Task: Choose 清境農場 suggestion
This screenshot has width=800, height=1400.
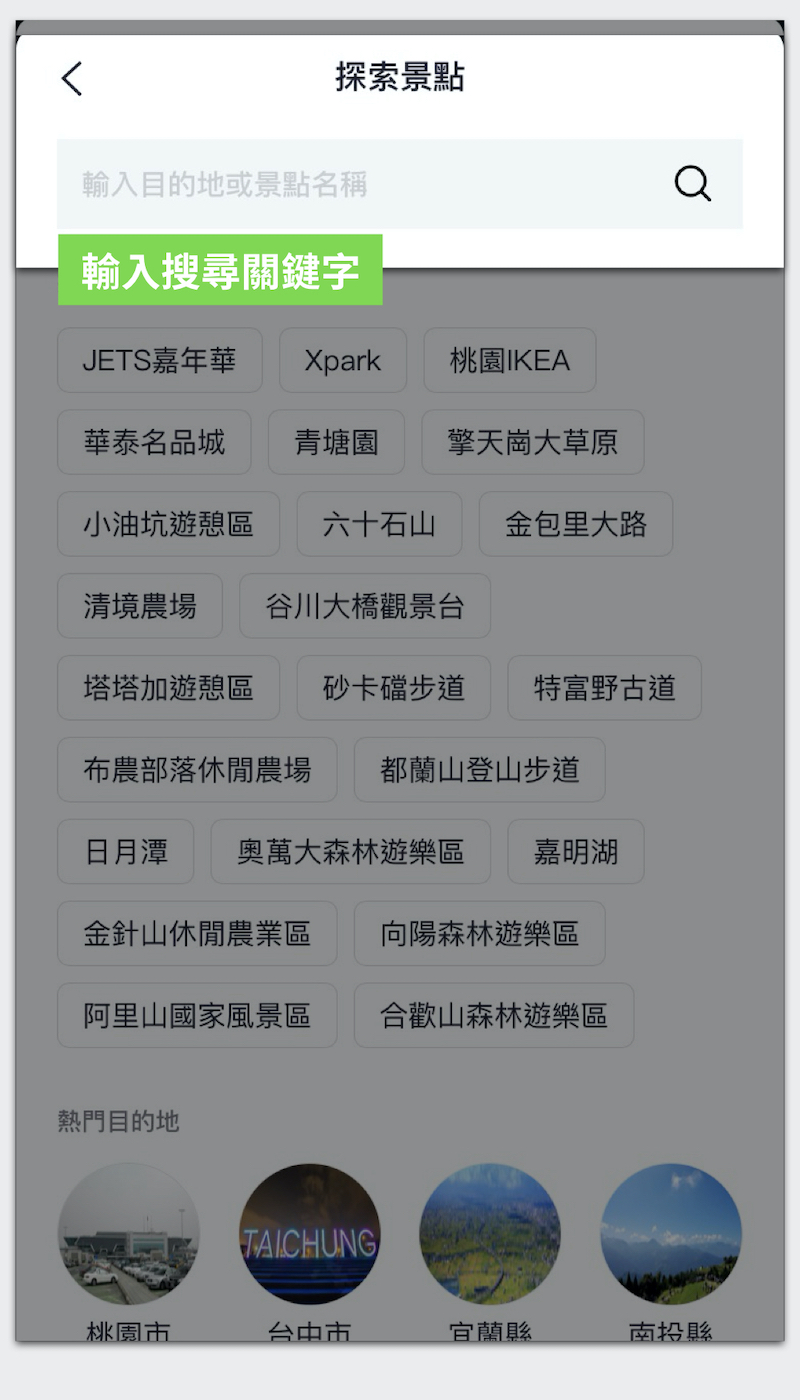Action: (x=139, y=606)
